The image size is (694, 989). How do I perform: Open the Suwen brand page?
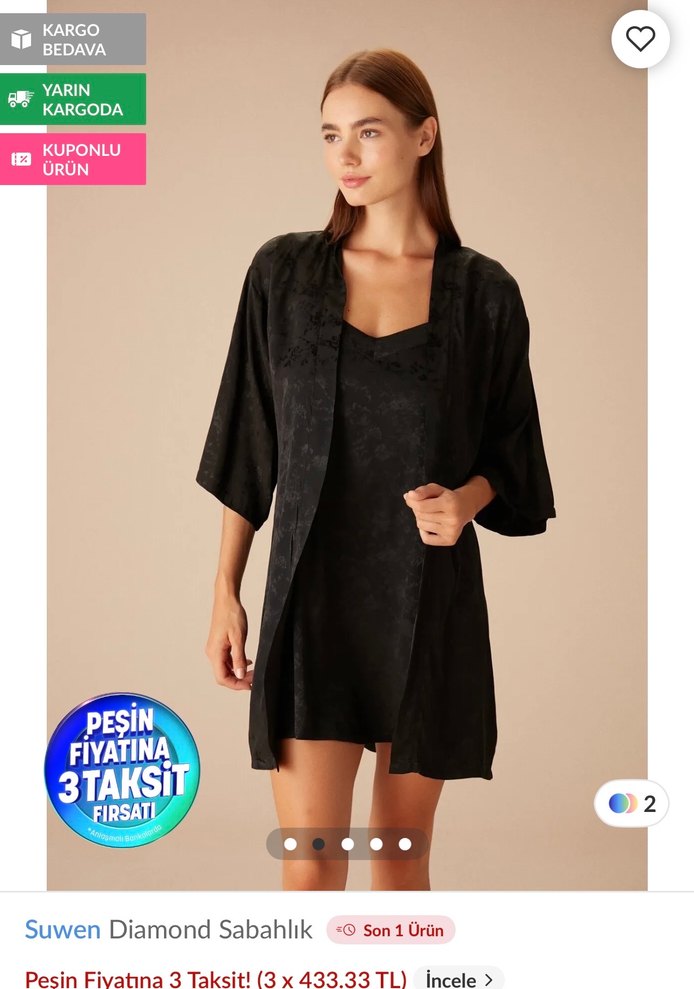pyautogui.click(x=62, y=930)
